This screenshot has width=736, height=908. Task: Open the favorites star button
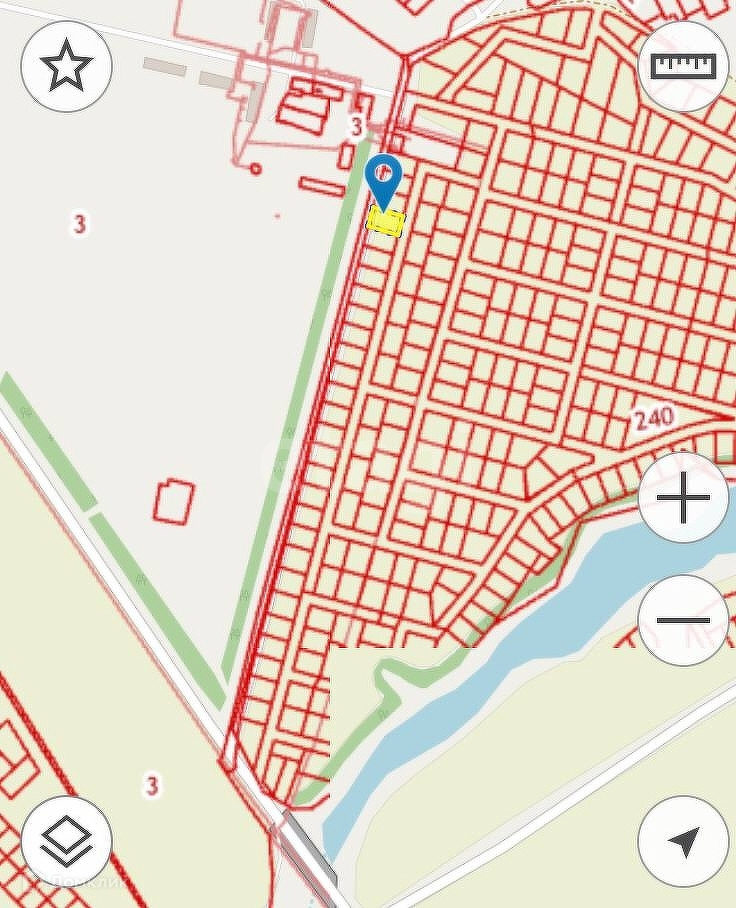click(66, 66)
